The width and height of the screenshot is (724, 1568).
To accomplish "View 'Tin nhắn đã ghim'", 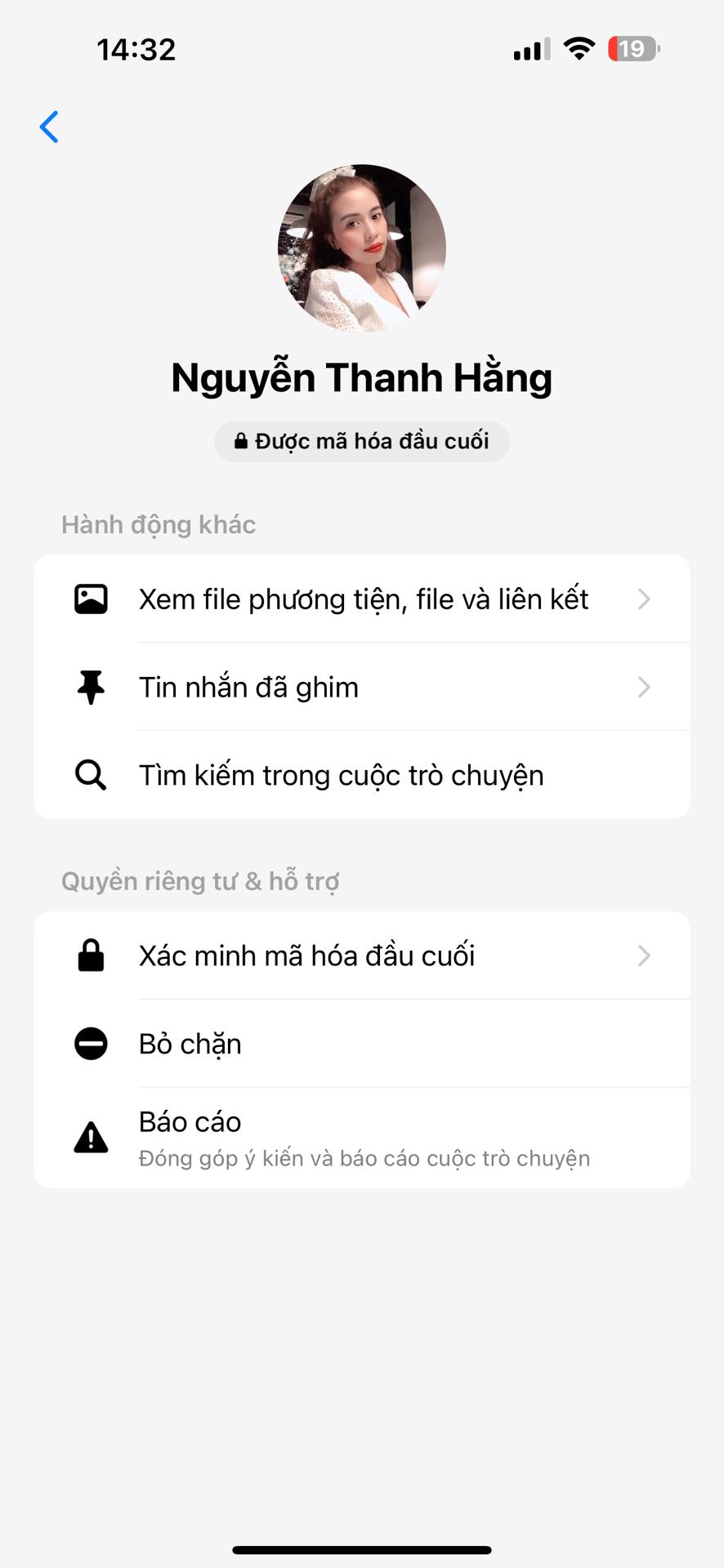I will [x=362, y=688].
